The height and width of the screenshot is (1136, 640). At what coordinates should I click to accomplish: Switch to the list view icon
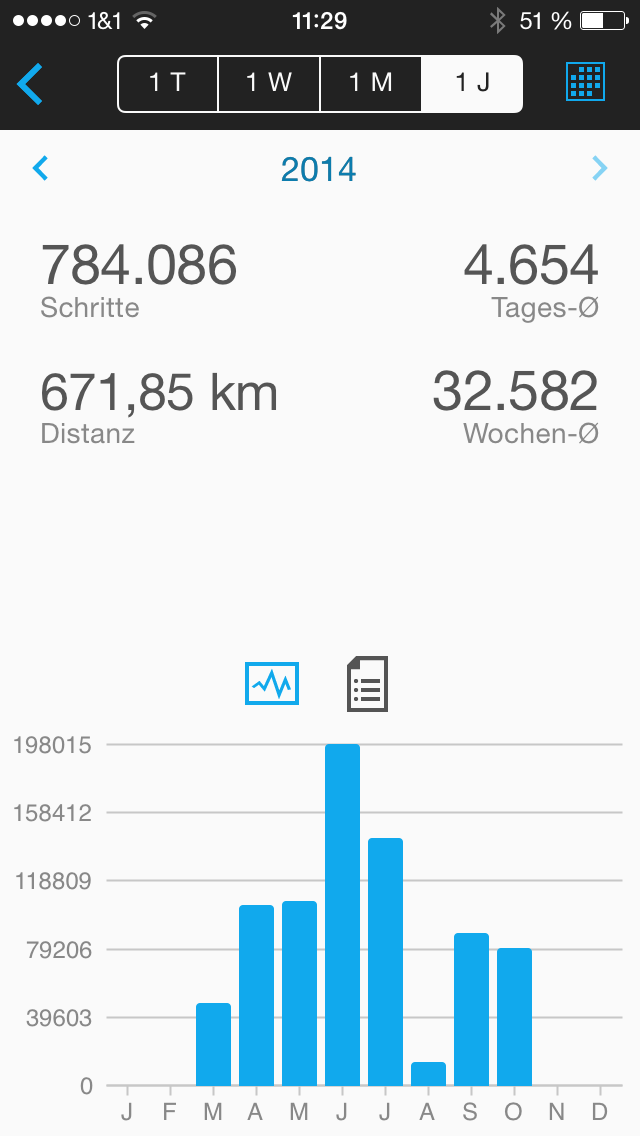click(367, 684)
